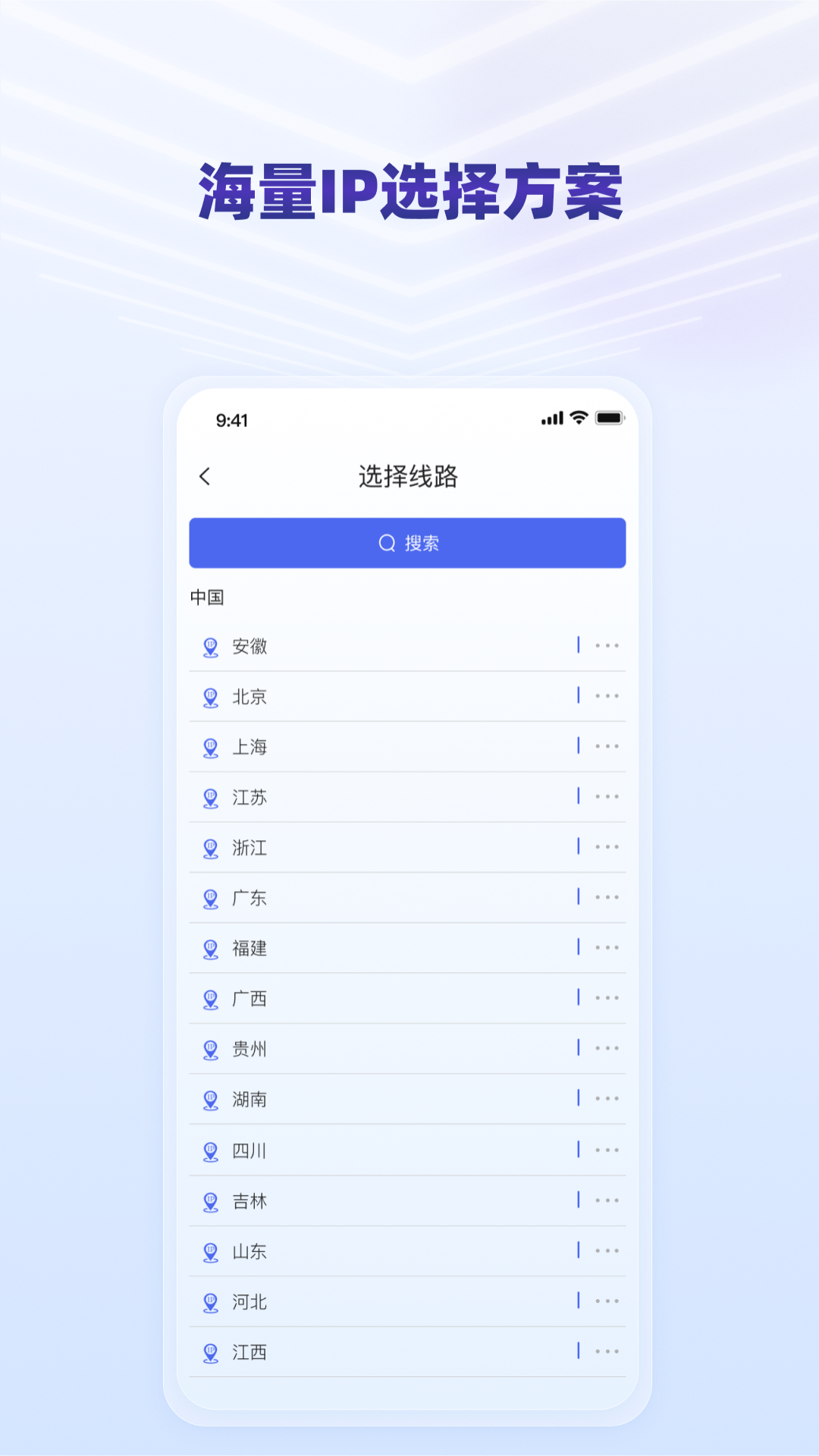Image resolution: width=819 pixels, height=1456 pixels.
Task: Expand the options for the 四川 line
Action: coord(607,1150)
